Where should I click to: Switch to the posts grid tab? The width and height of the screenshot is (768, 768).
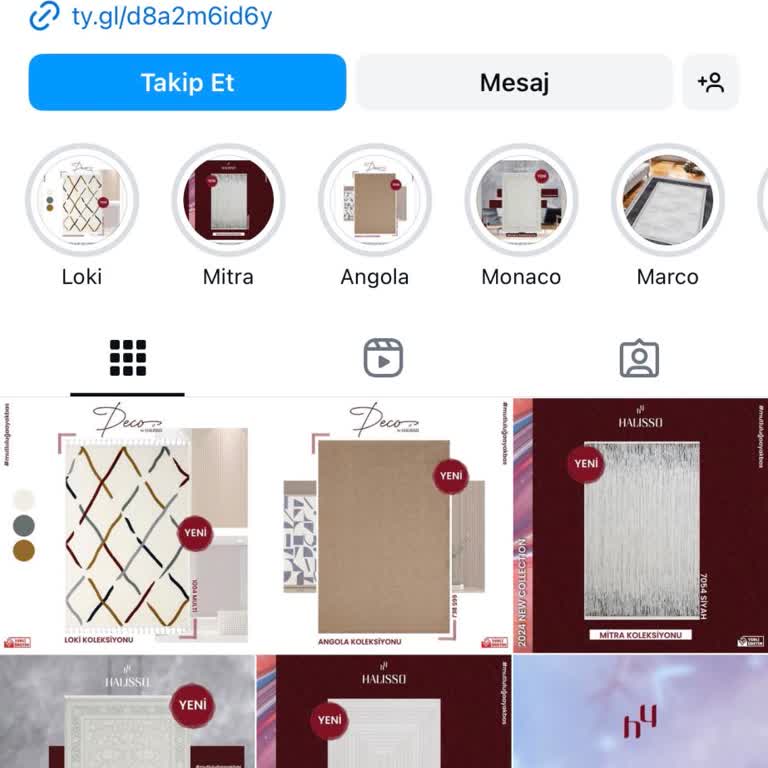[x=127, y=358]
